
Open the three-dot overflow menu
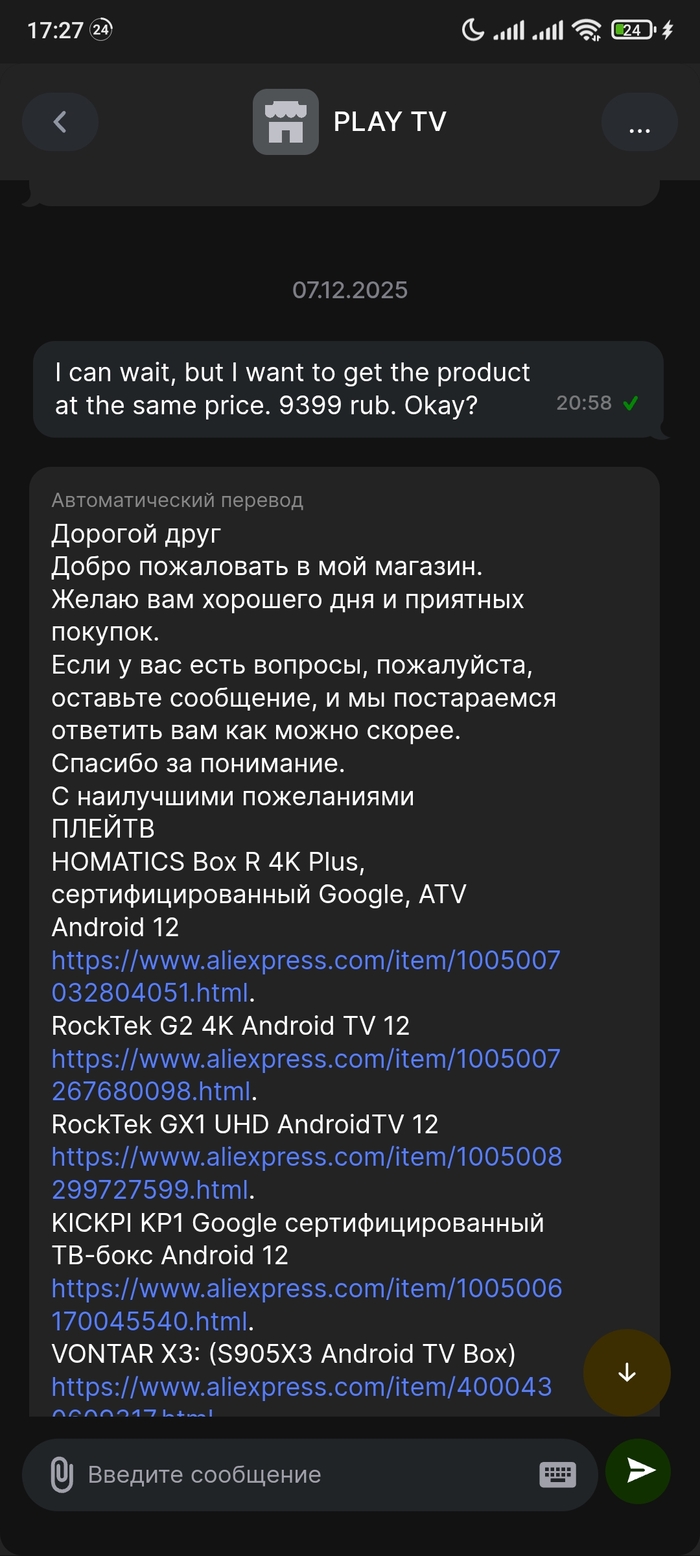[639, 122]
